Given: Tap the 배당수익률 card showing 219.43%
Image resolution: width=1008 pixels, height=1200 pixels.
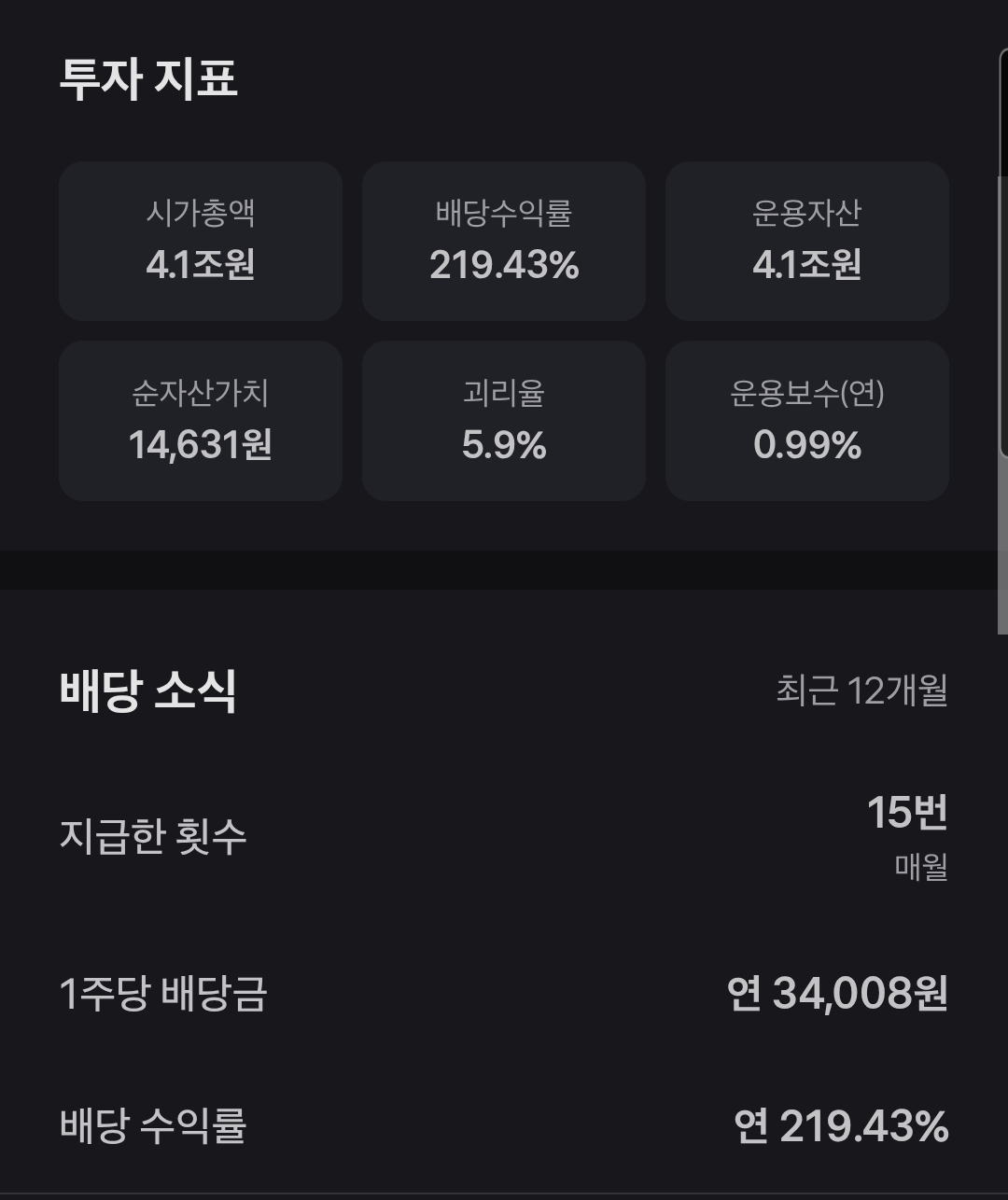Looking at the screenshot, I should point(504,240).
